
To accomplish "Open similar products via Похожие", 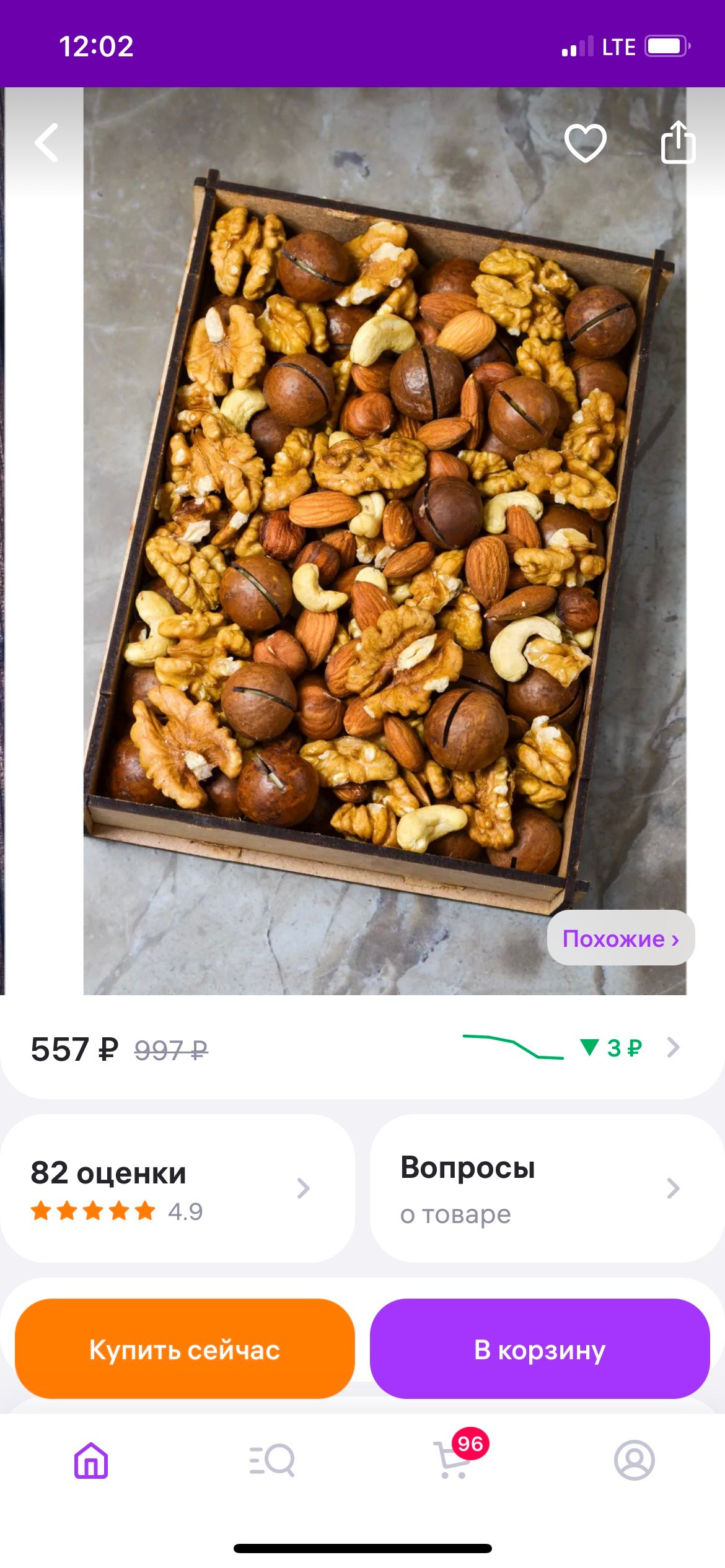I will click(620, 938).
